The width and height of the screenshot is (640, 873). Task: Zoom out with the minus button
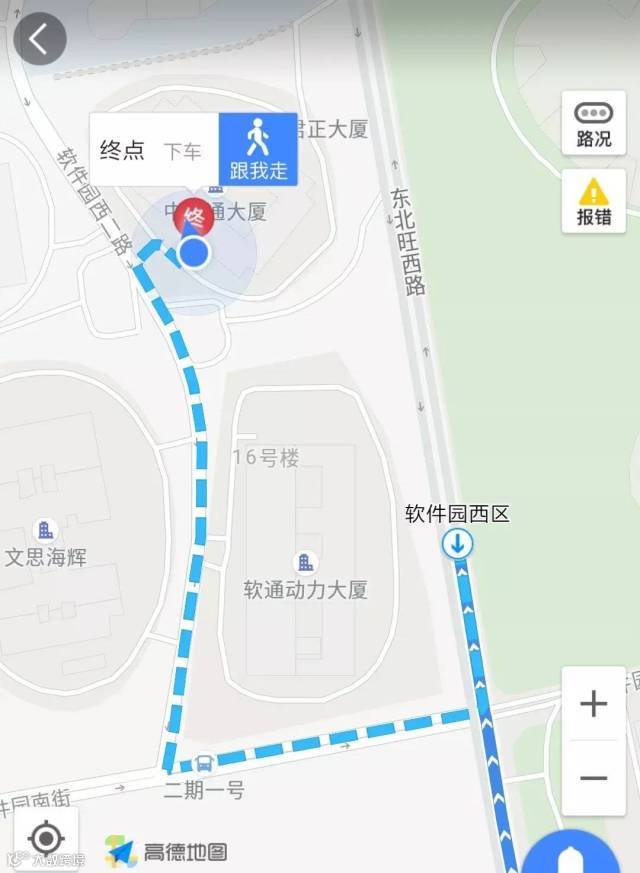tap(593, 778)
